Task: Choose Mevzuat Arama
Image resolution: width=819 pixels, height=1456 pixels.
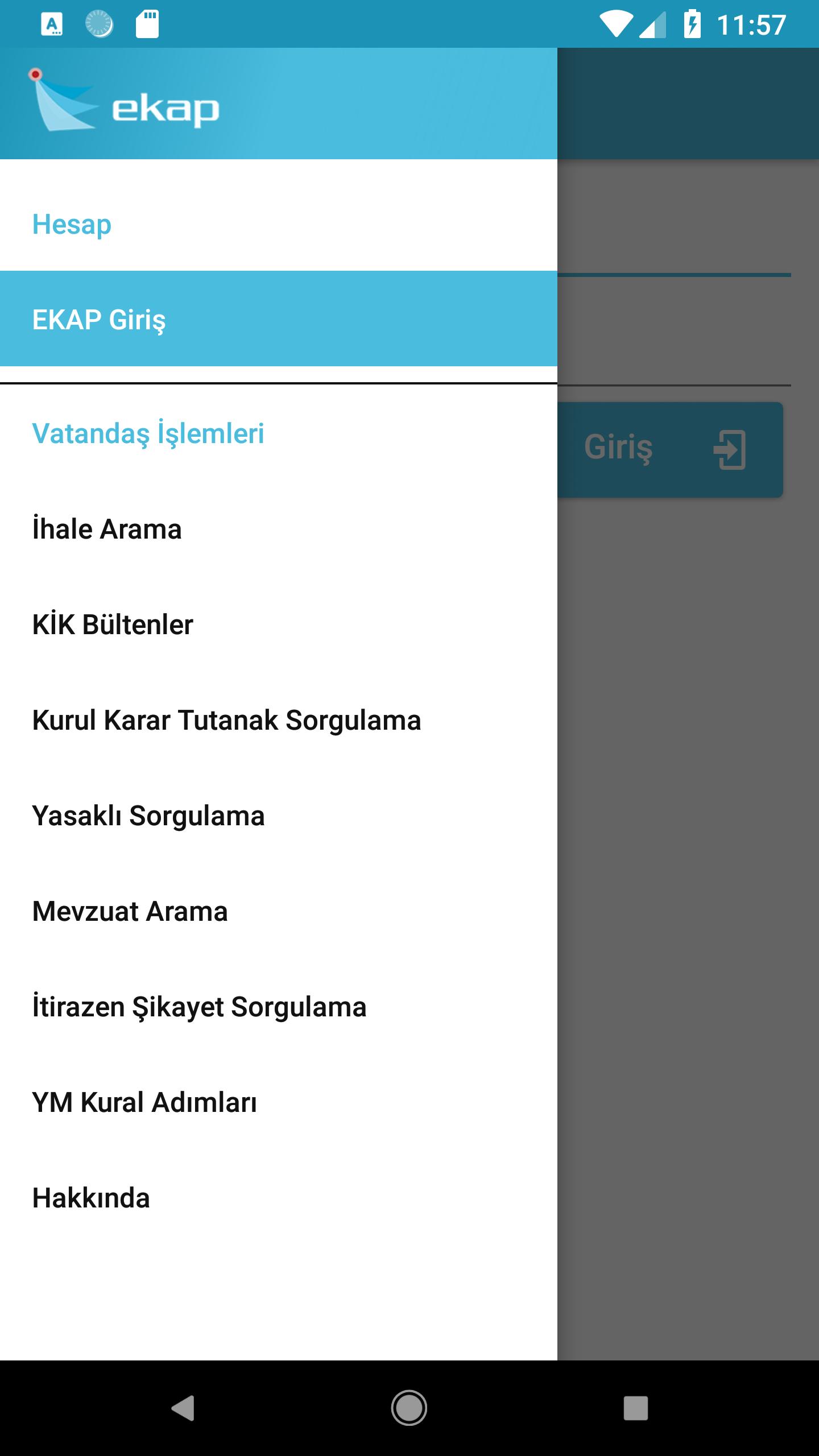Action: pos(278,911)
